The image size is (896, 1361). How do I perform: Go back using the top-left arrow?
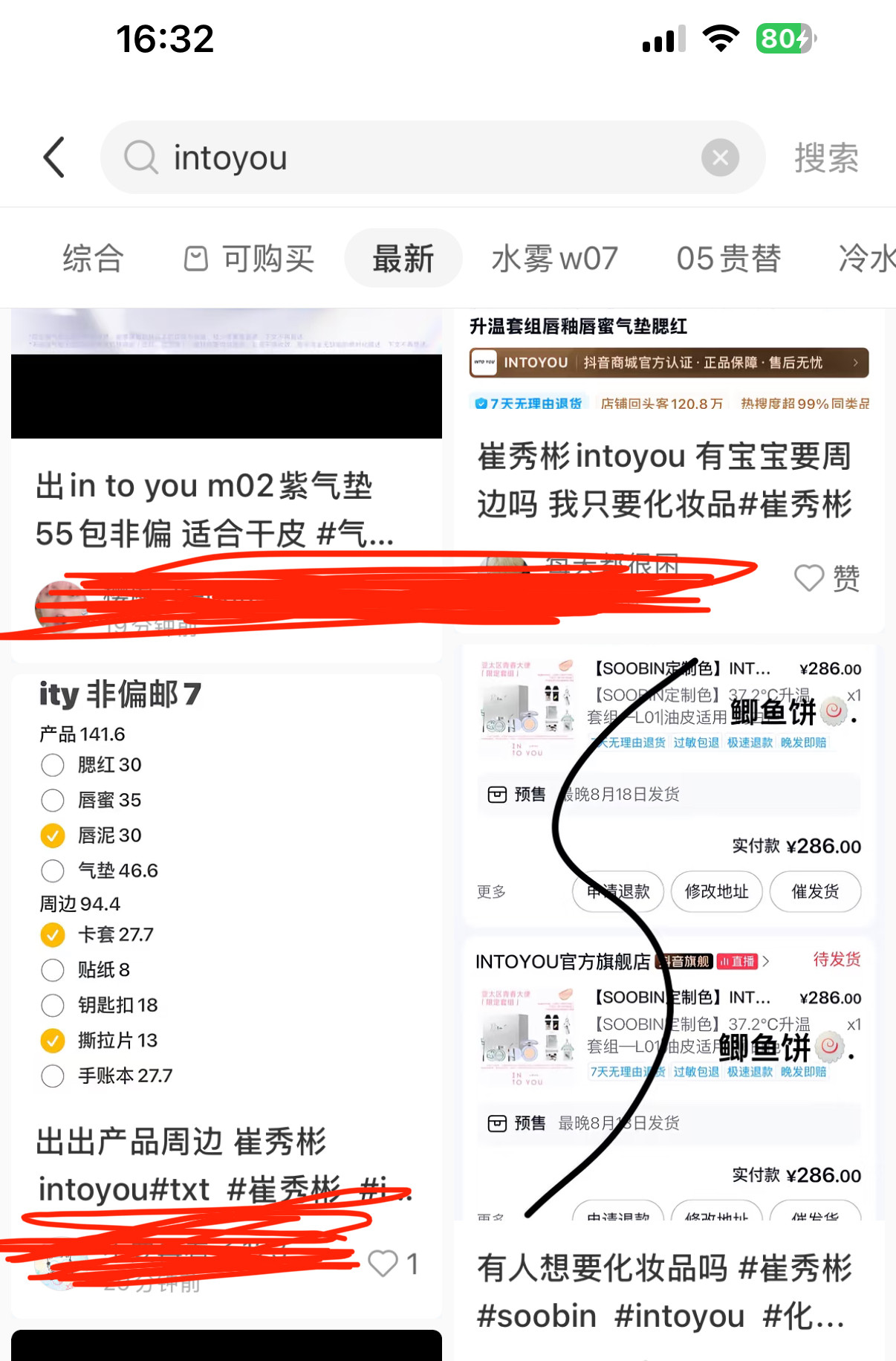54,158
